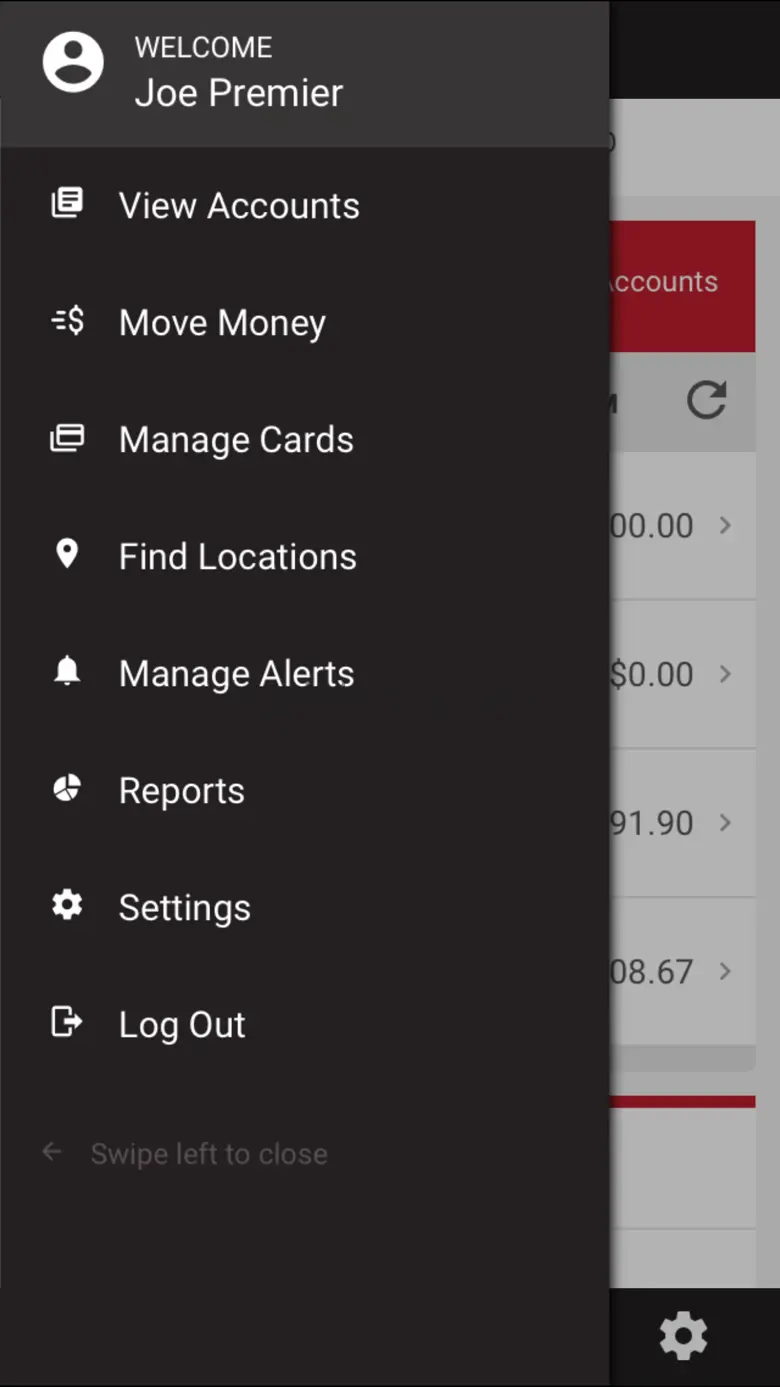This screenshot has width=780, height=1387.
Task: Open the gear icon in bottom bar
Action: [683, 1336]
